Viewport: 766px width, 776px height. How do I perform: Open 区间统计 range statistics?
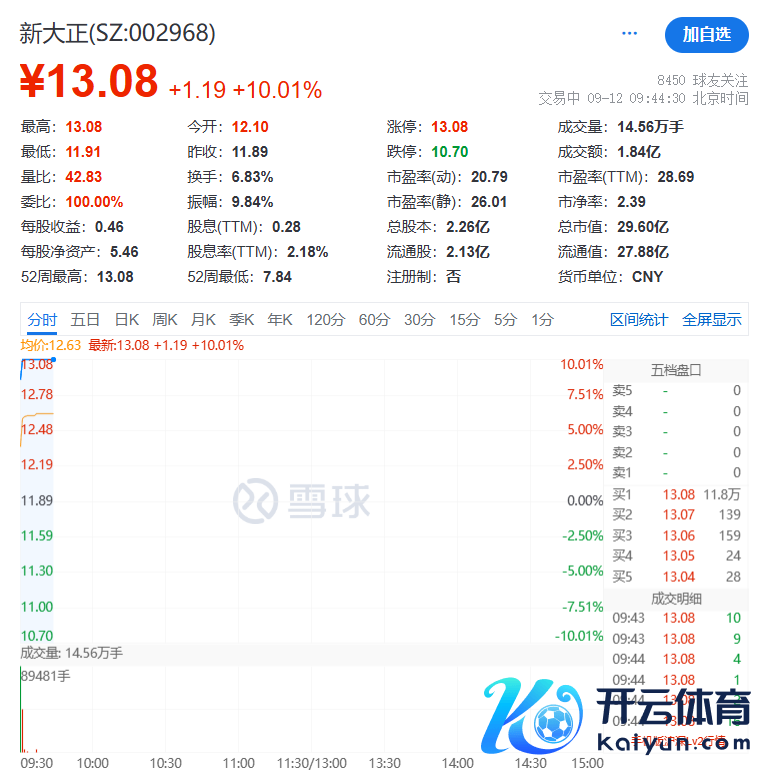639,320
